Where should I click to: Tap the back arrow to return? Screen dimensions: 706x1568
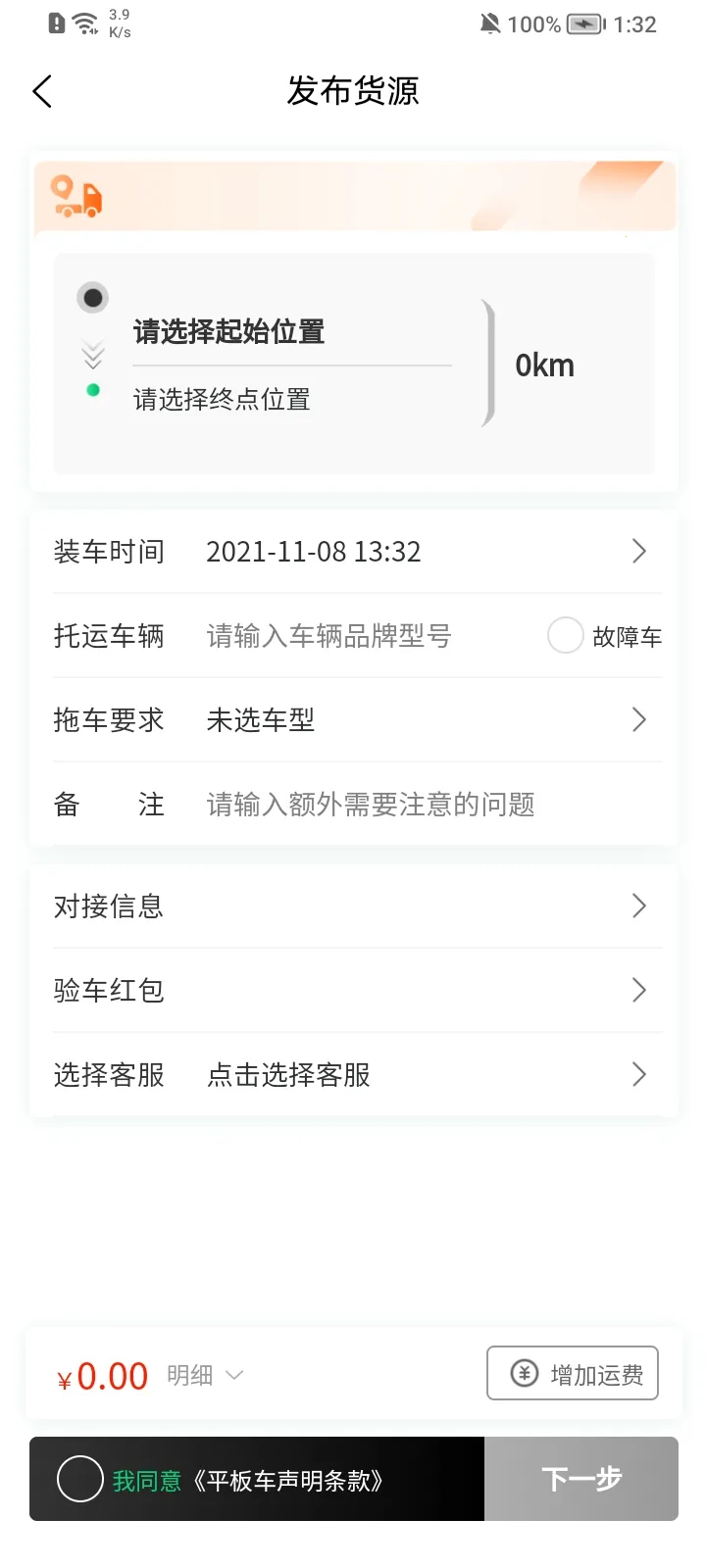pyautogui.click(x=41, y=90)
